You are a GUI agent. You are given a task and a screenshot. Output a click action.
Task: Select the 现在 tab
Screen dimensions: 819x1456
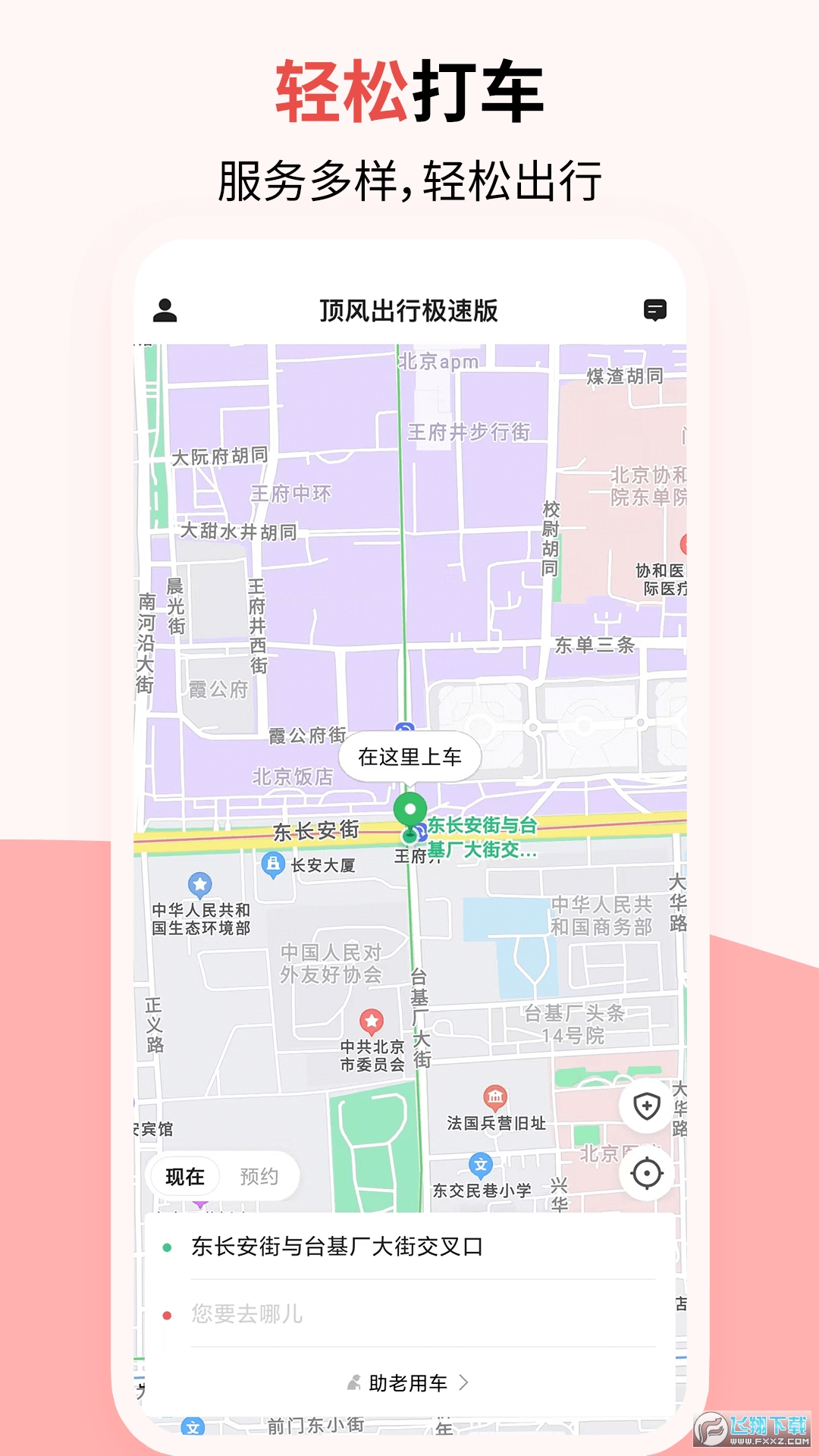186,1176
